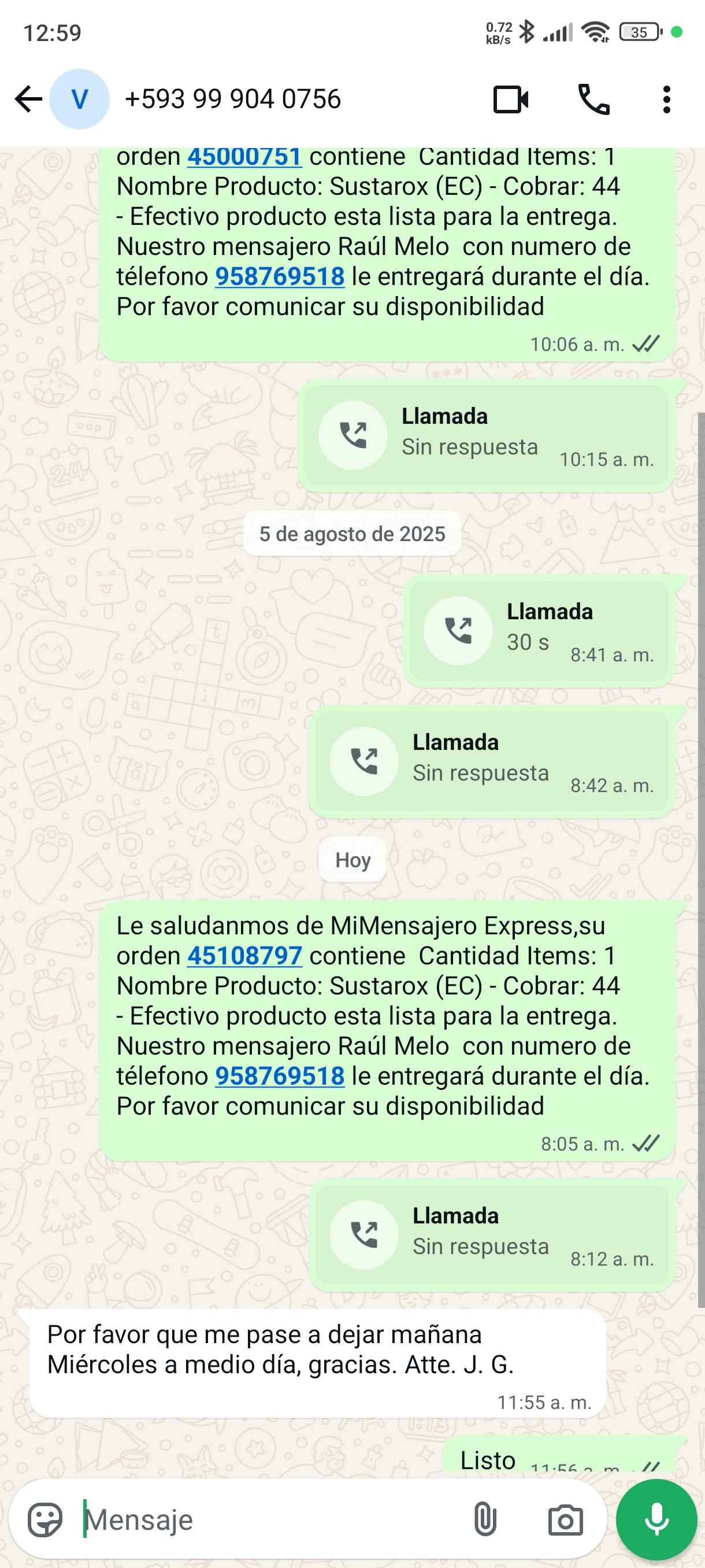Open the three-dot overflow menu
The width and height of the screenshot is (705, 1568).
point(667,100)
